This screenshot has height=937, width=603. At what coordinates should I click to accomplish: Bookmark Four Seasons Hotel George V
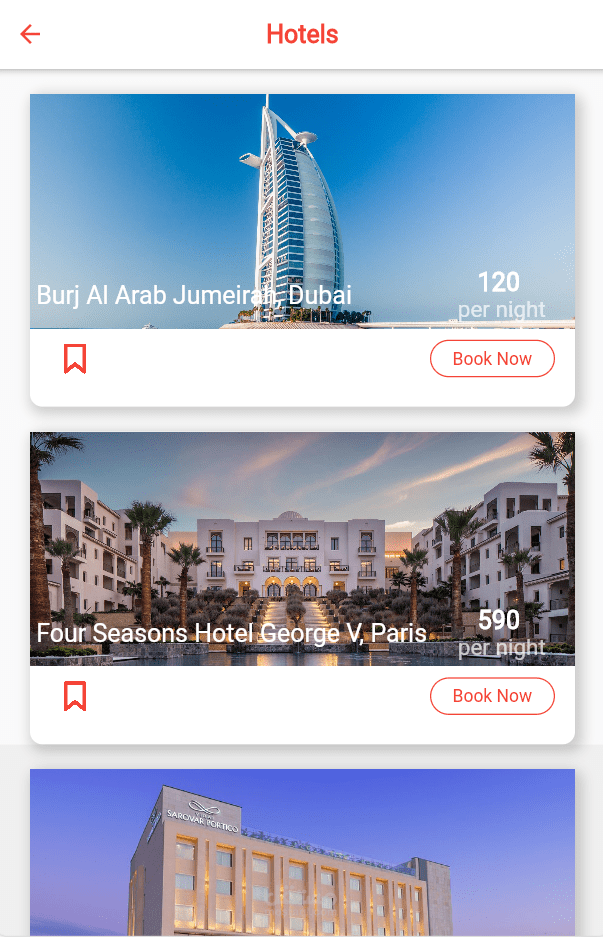(75, 695)
